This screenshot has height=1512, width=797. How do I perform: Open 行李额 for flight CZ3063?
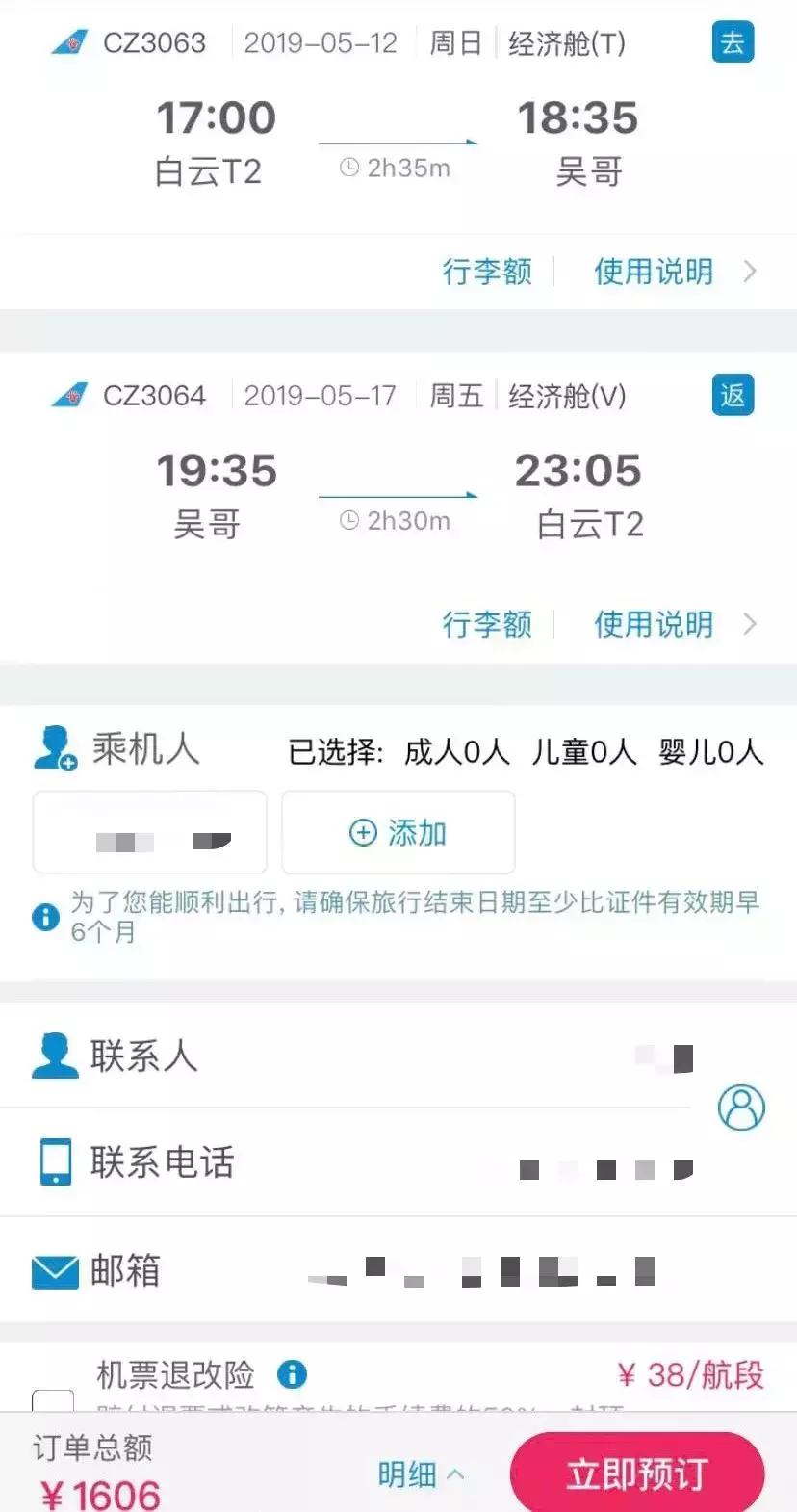coord(487,273)
